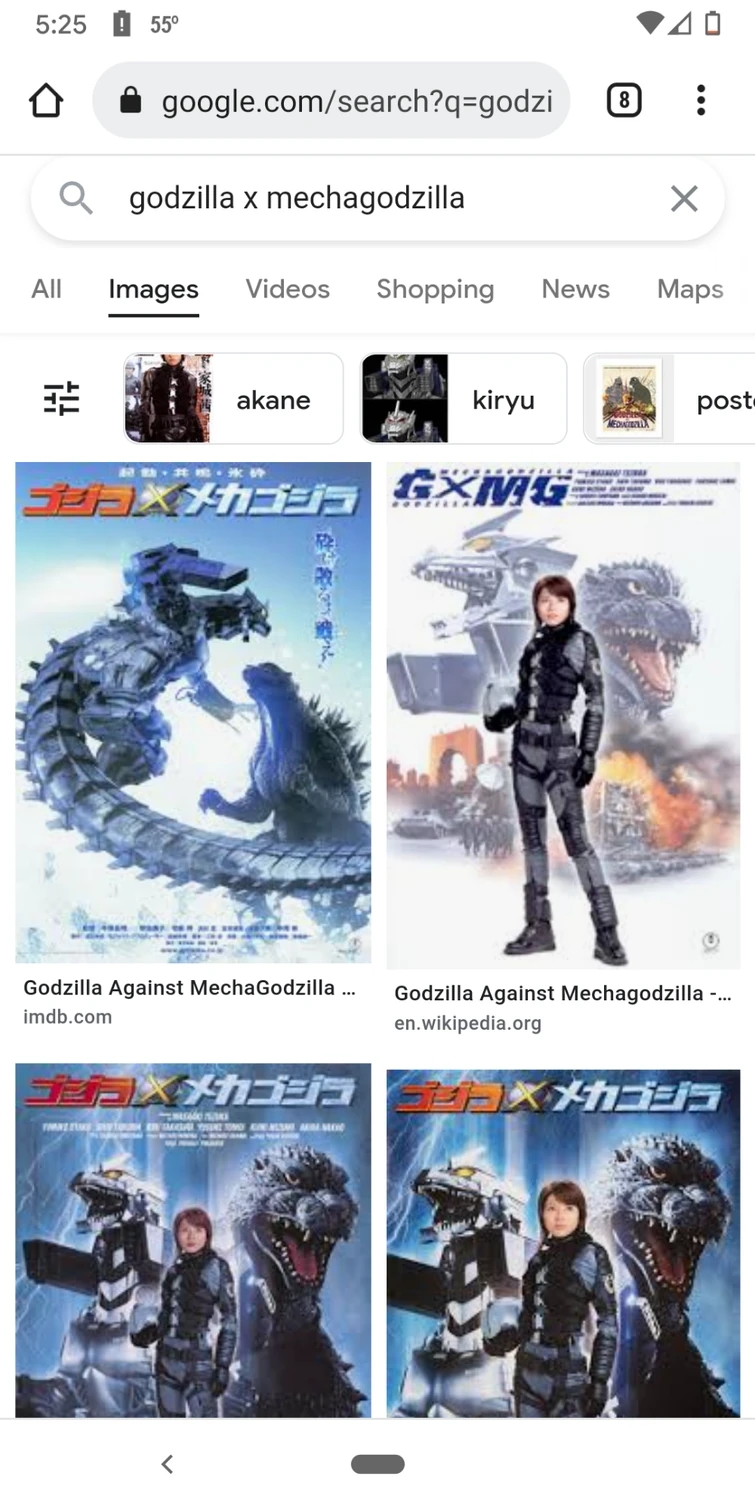This screenshot has height=1510, width=755.
Task: Open the imdb.com Godzilla Against MechaGodzilla image
Action: tap(193, 712)
